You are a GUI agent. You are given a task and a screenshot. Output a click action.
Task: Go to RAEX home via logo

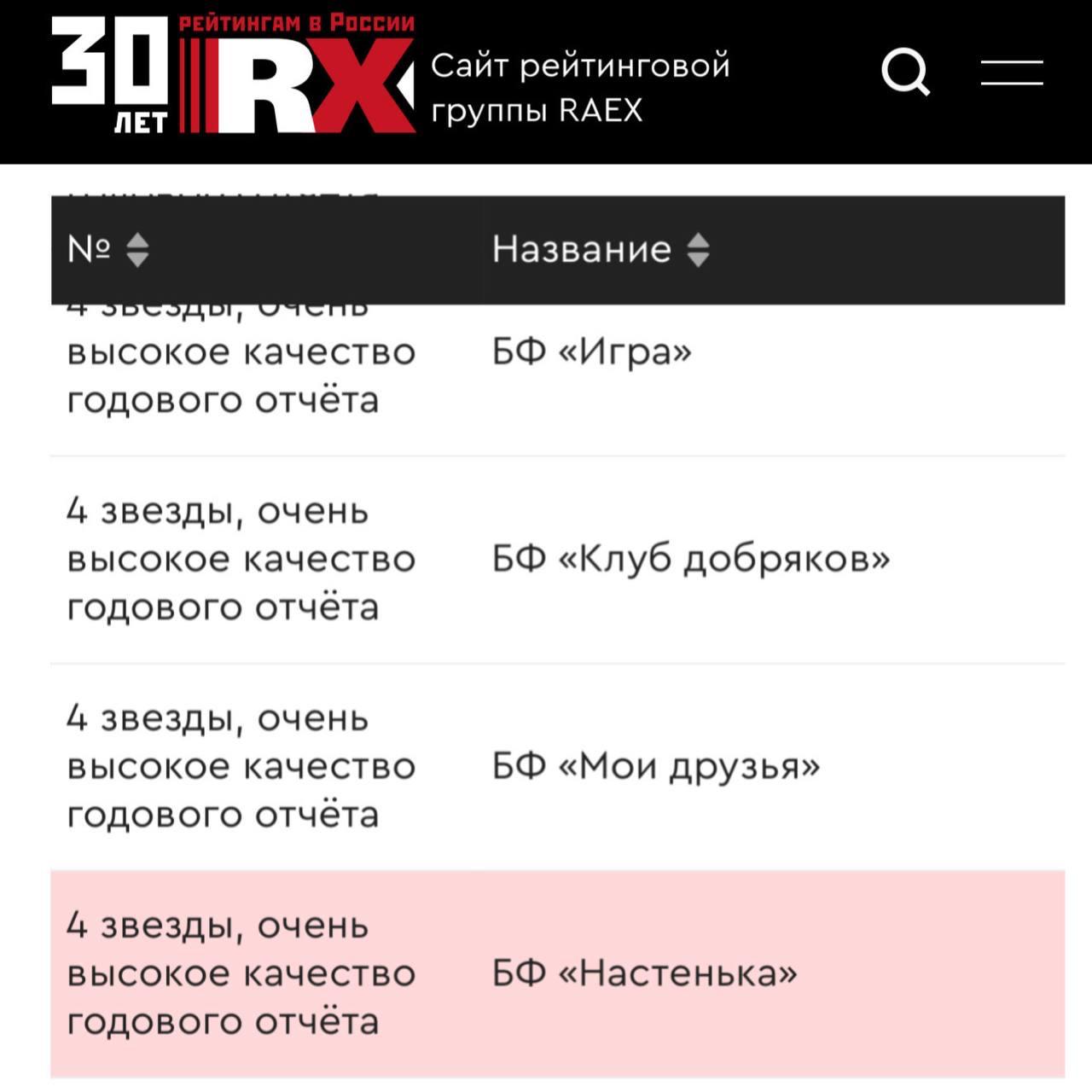(233, 75)
